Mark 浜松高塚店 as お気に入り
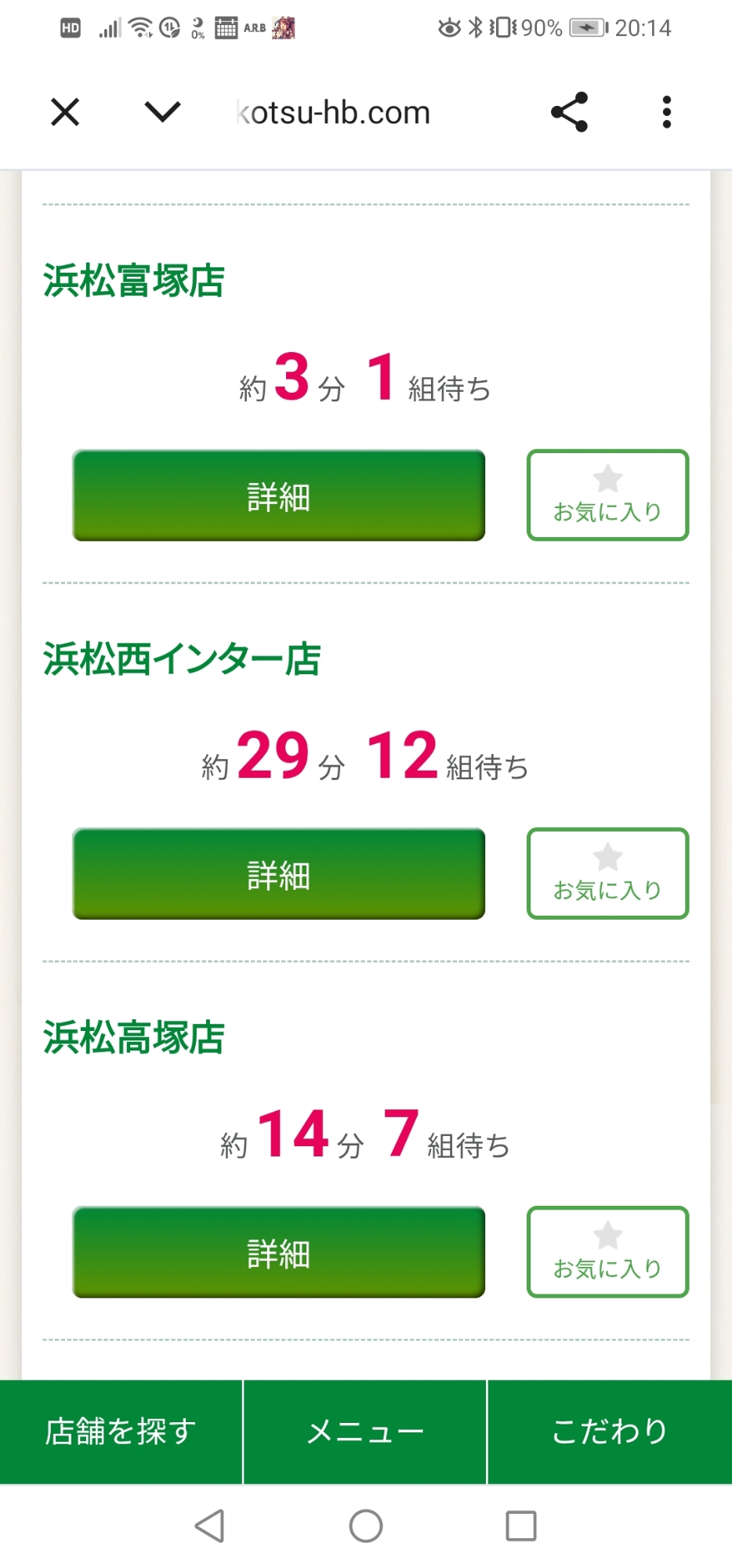The width and height of the screenshot is (732, 1568). pyautogui.click(x=607, y=1252)
